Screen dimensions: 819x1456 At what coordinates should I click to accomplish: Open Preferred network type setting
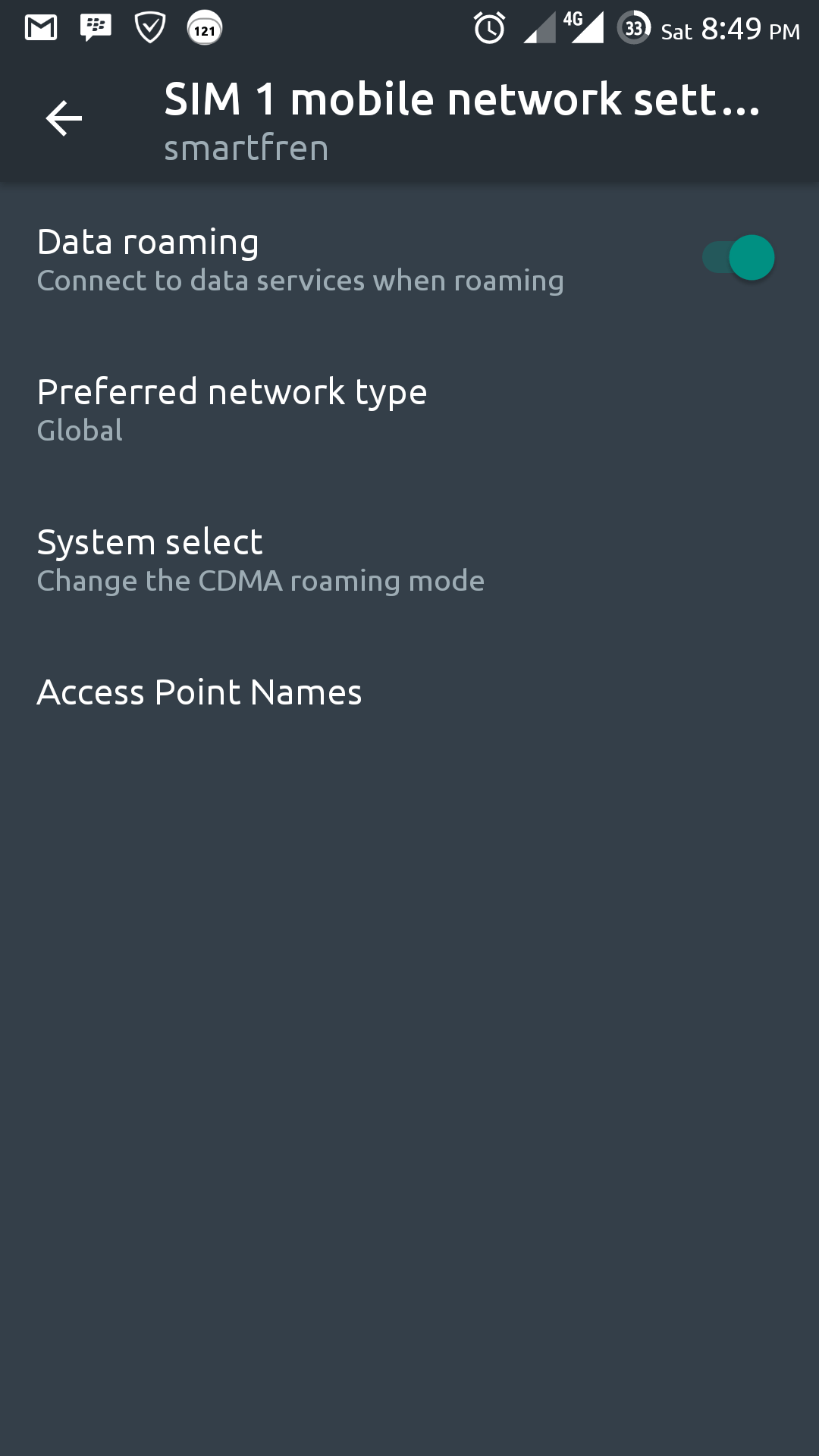coord(409,409)
